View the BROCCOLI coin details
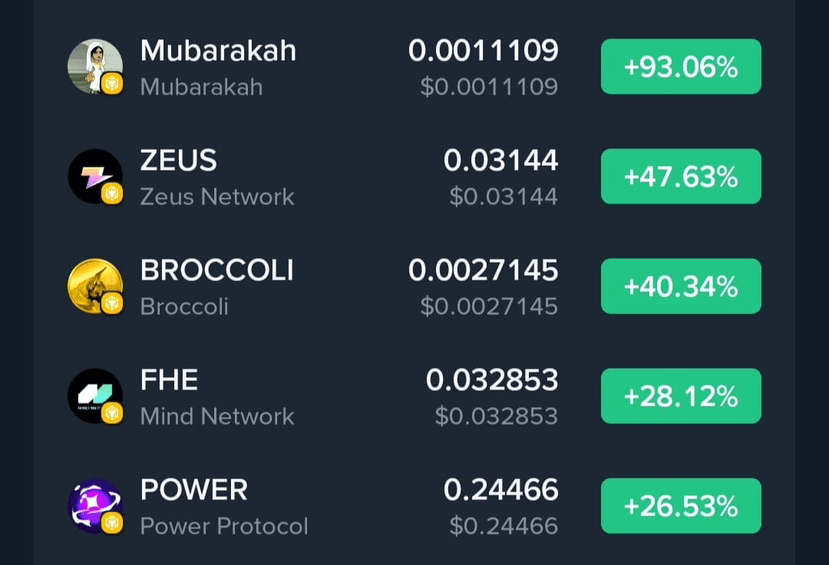This screenshot has width=829, height=565. point(216,287)
